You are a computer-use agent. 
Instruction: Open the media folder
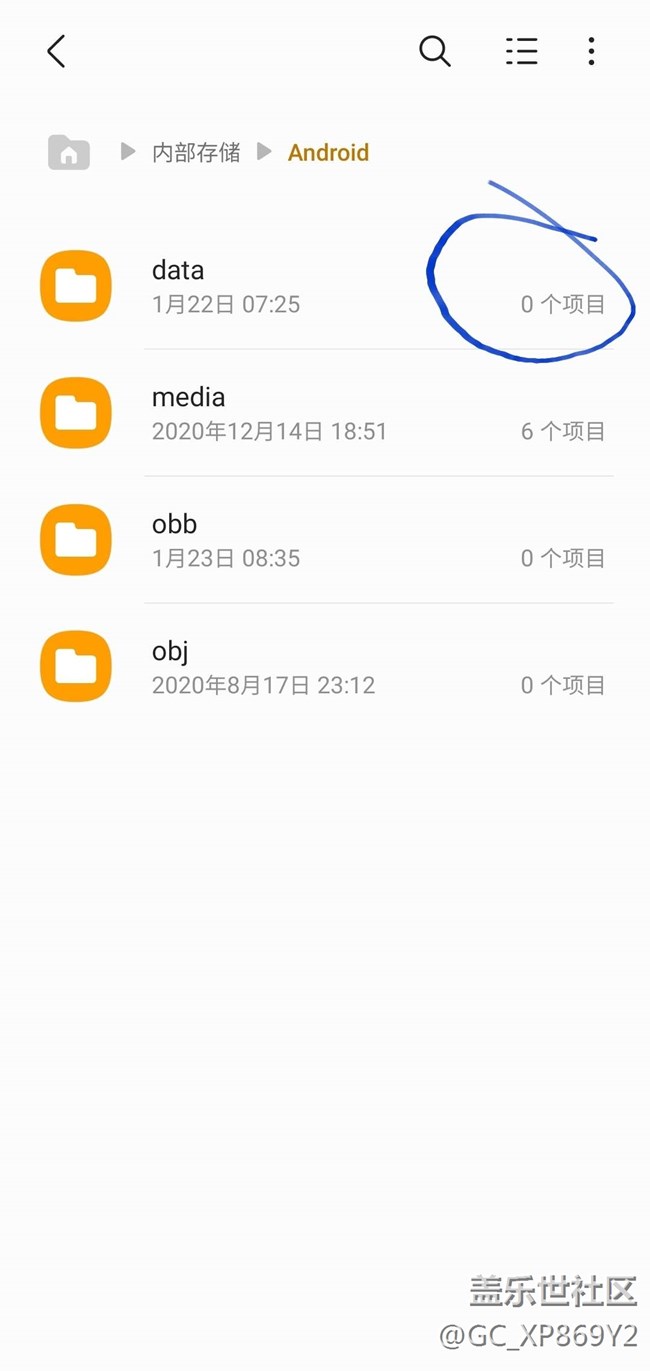[188, 413]
